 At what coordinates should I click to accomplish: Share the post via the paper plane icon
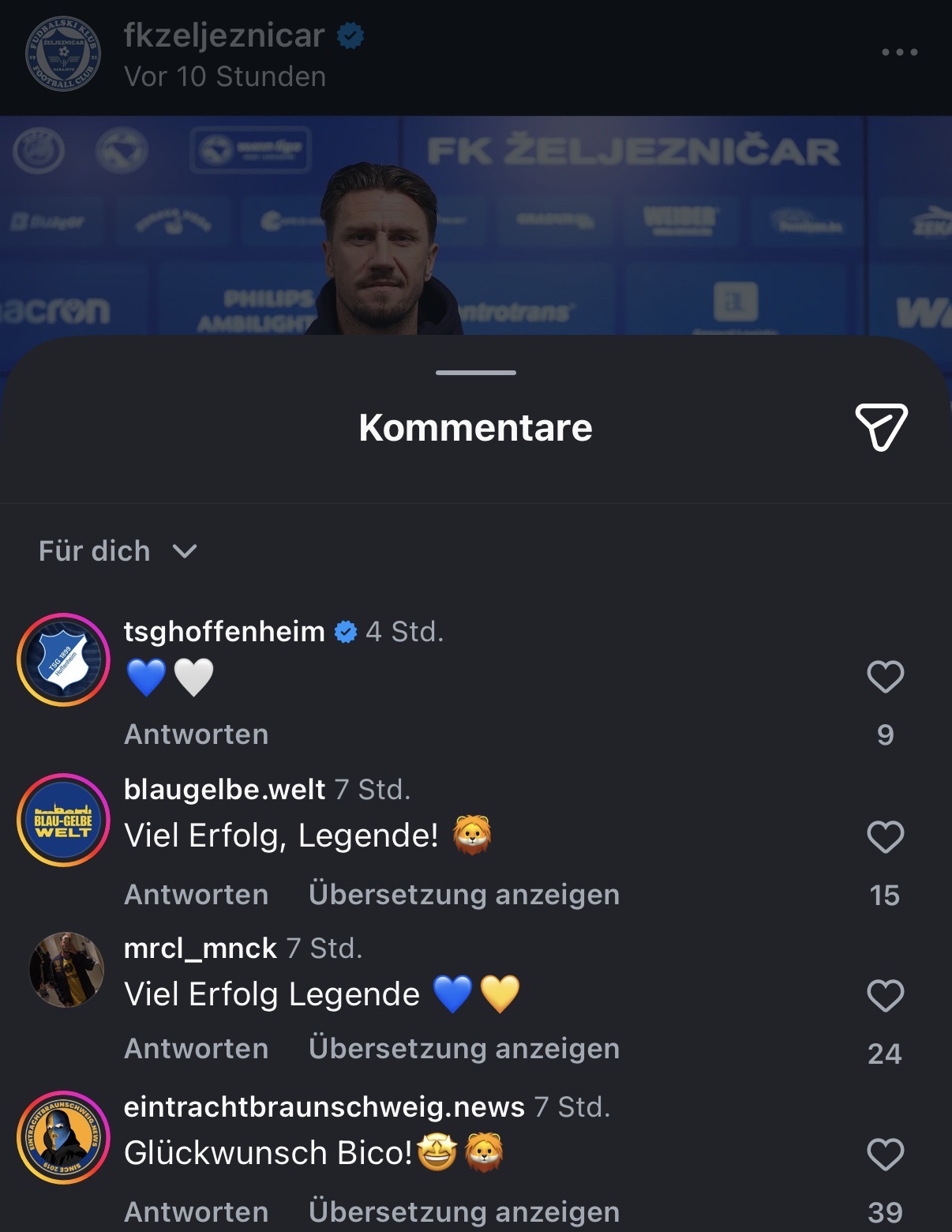pos(881,426)
